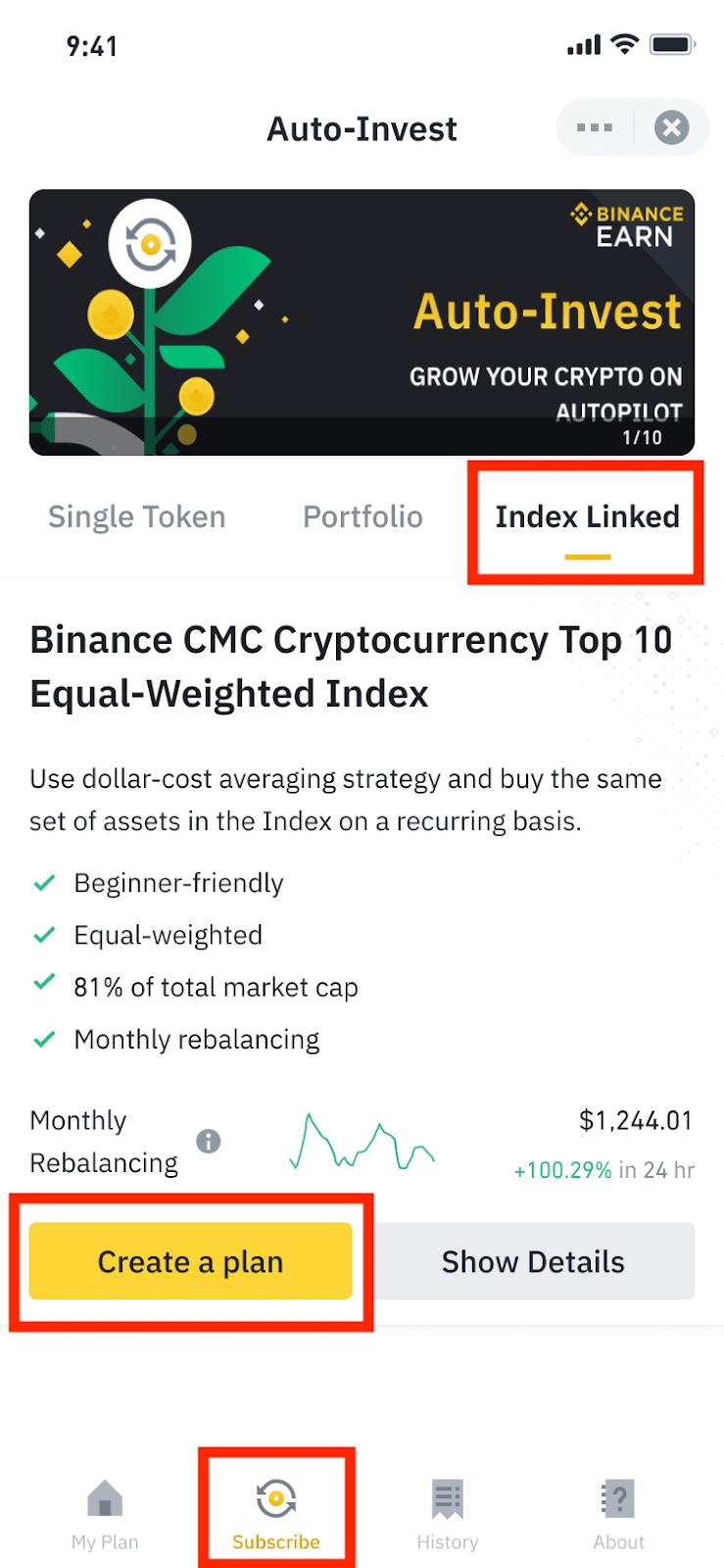Show Details of the index
724x1568 pixels.
coord(533,1261)
